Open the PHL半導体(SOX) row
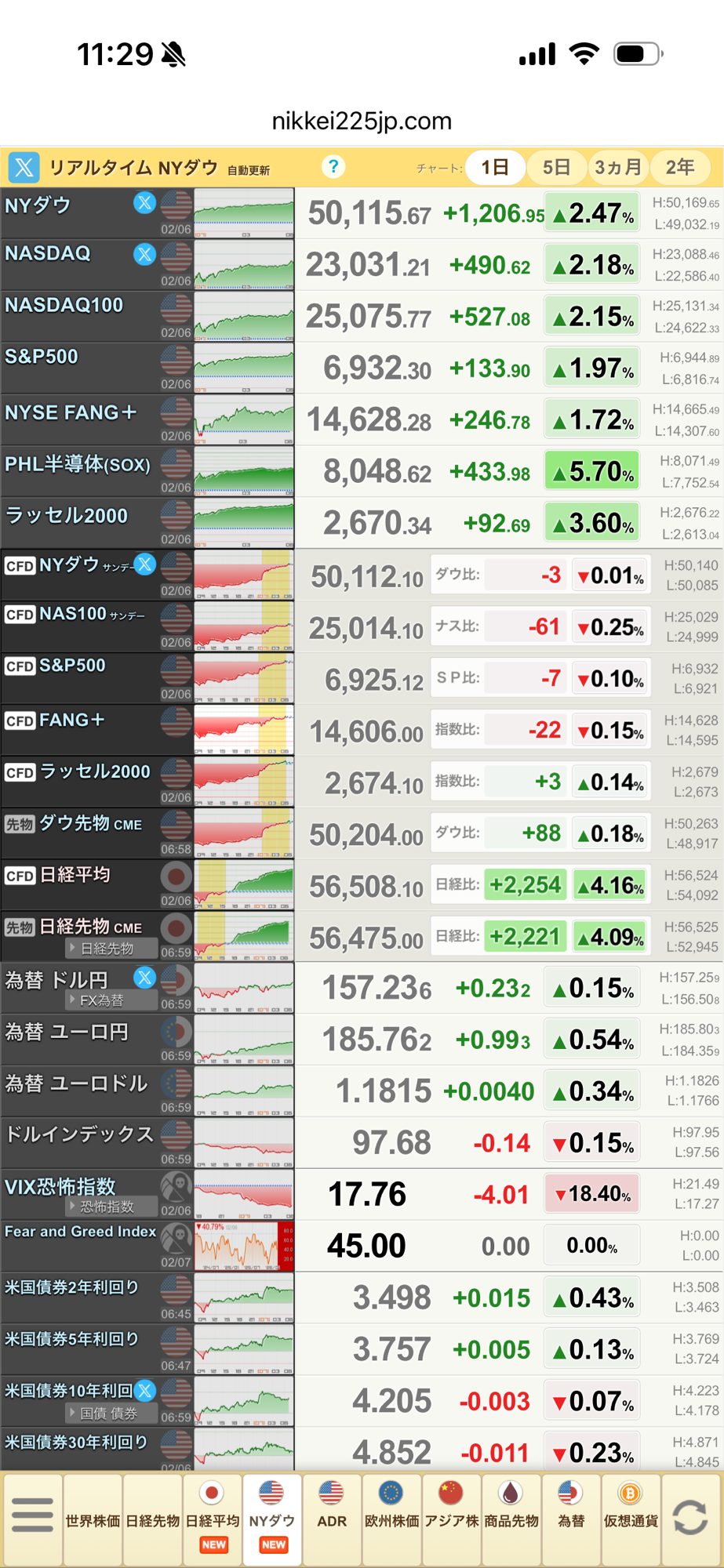Image resolution: width=724 pixels, height=1568 pixels. [78, 465]
